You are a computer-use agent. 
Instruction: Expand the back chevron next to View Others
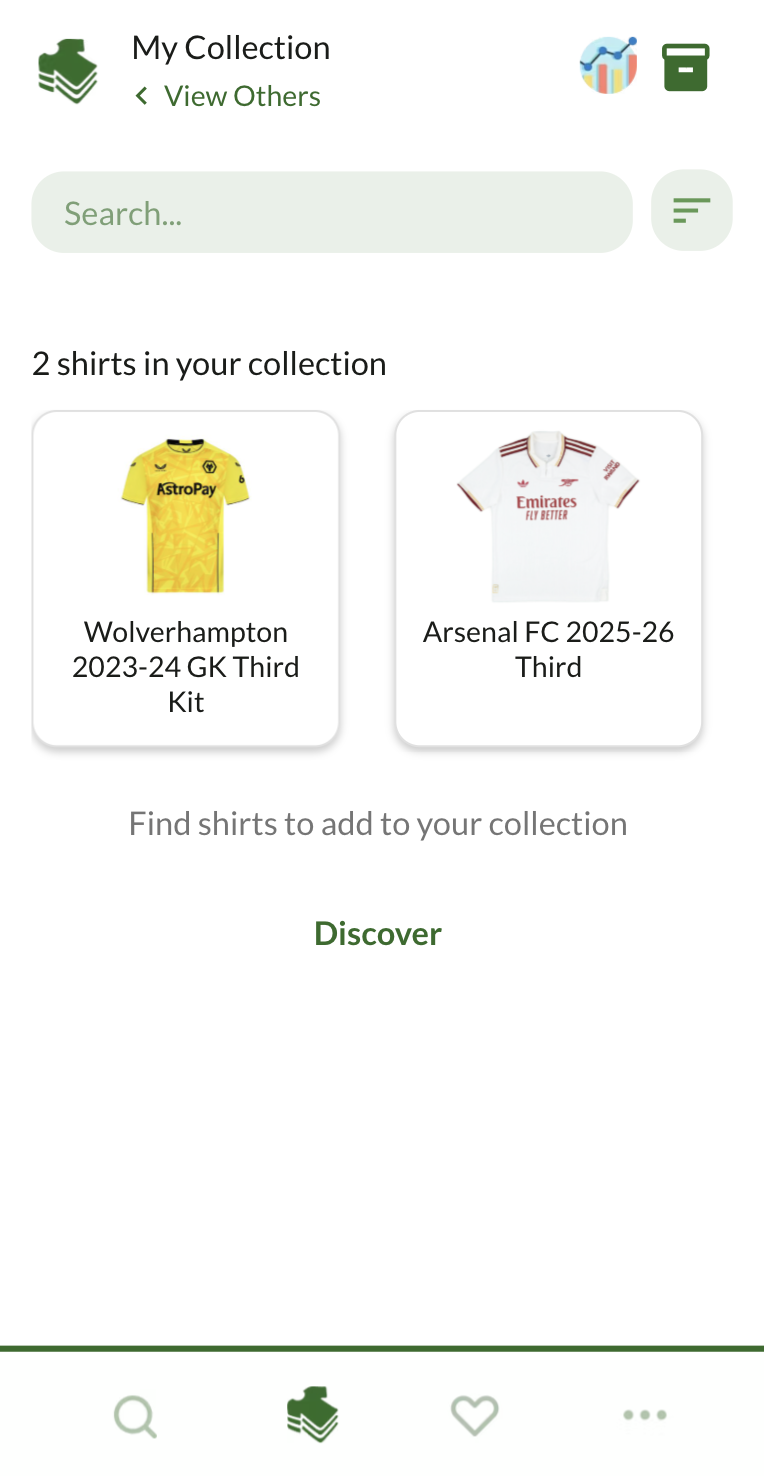(x=140, y=96)
